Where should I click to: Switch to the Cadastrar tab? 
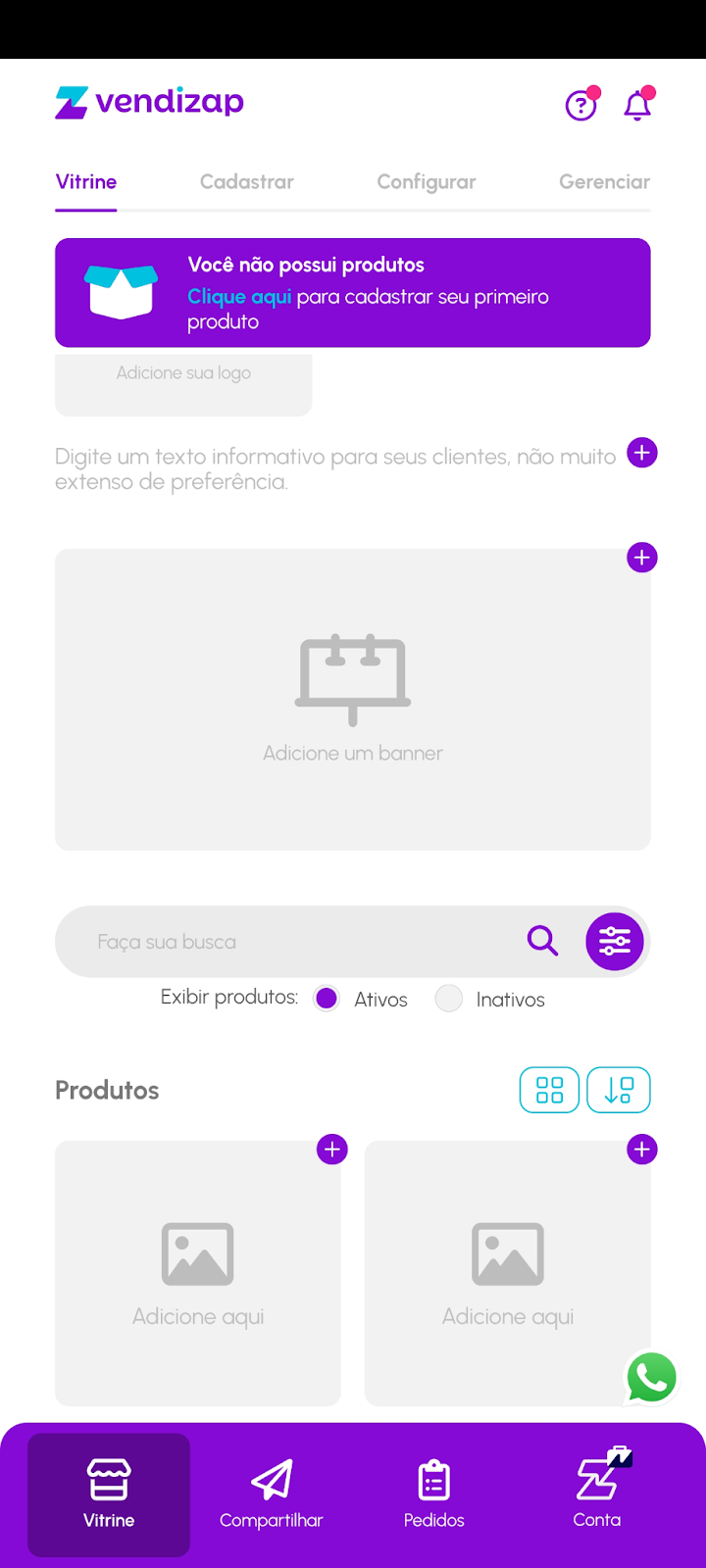click(x=247, y=182)
